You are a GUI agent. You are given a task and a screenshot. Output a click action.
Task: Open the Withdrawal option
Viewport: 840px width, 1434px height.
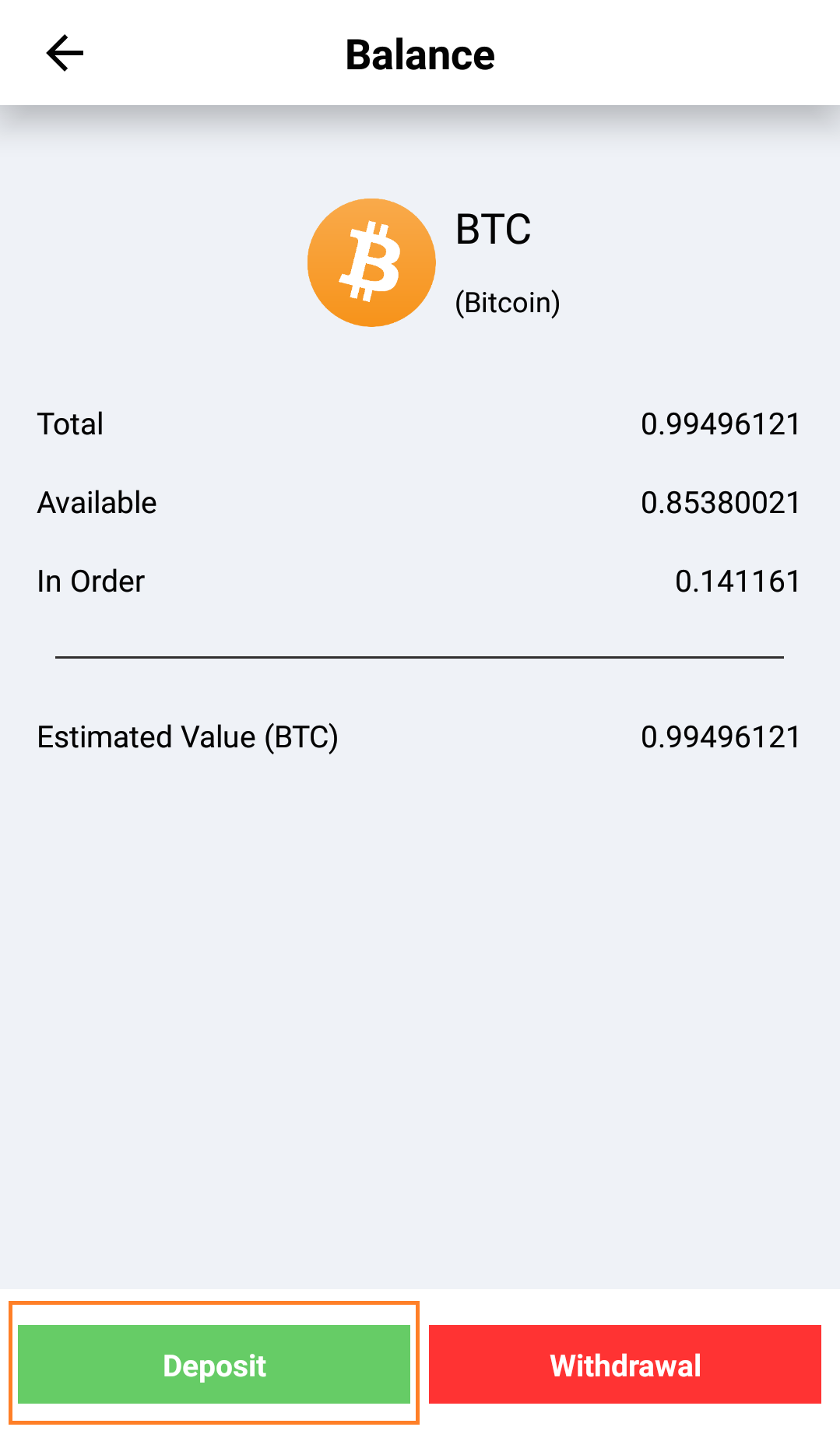[625, 1365]
